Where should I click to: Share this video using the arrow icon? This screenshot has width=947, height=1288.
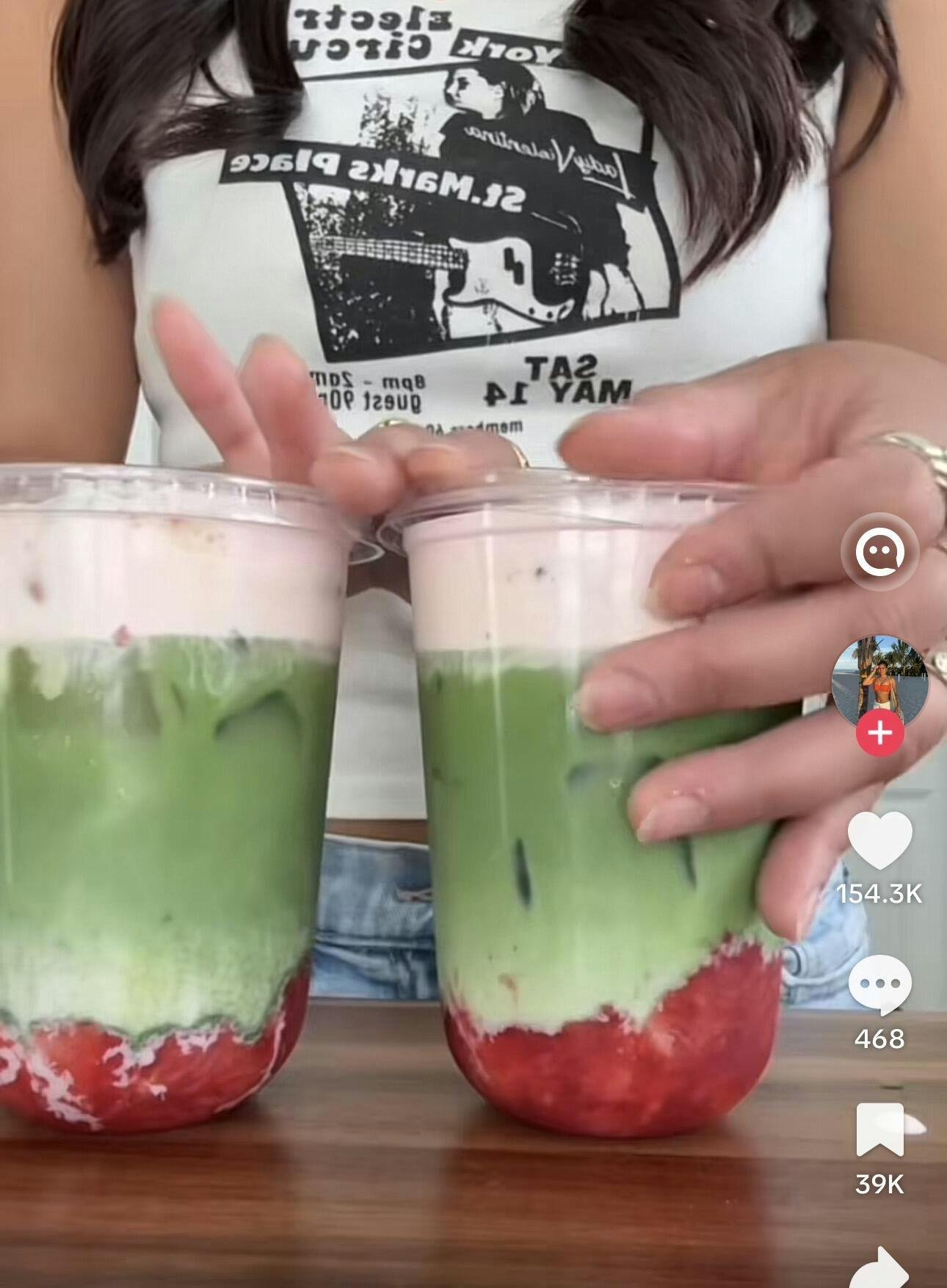click(881, 1266)
